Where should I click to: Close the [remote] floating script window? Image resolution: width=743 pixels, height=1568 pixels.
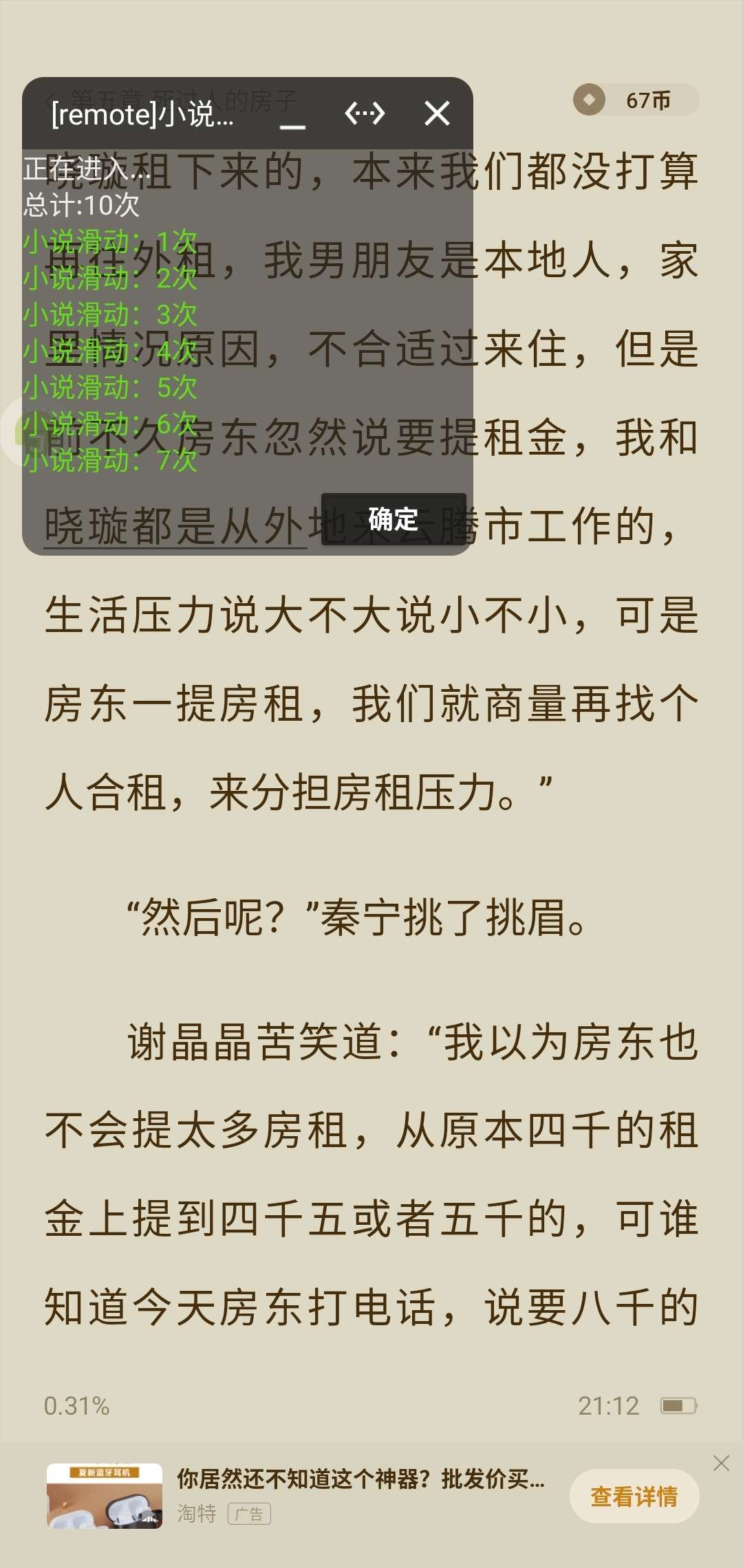coord(437,113)
